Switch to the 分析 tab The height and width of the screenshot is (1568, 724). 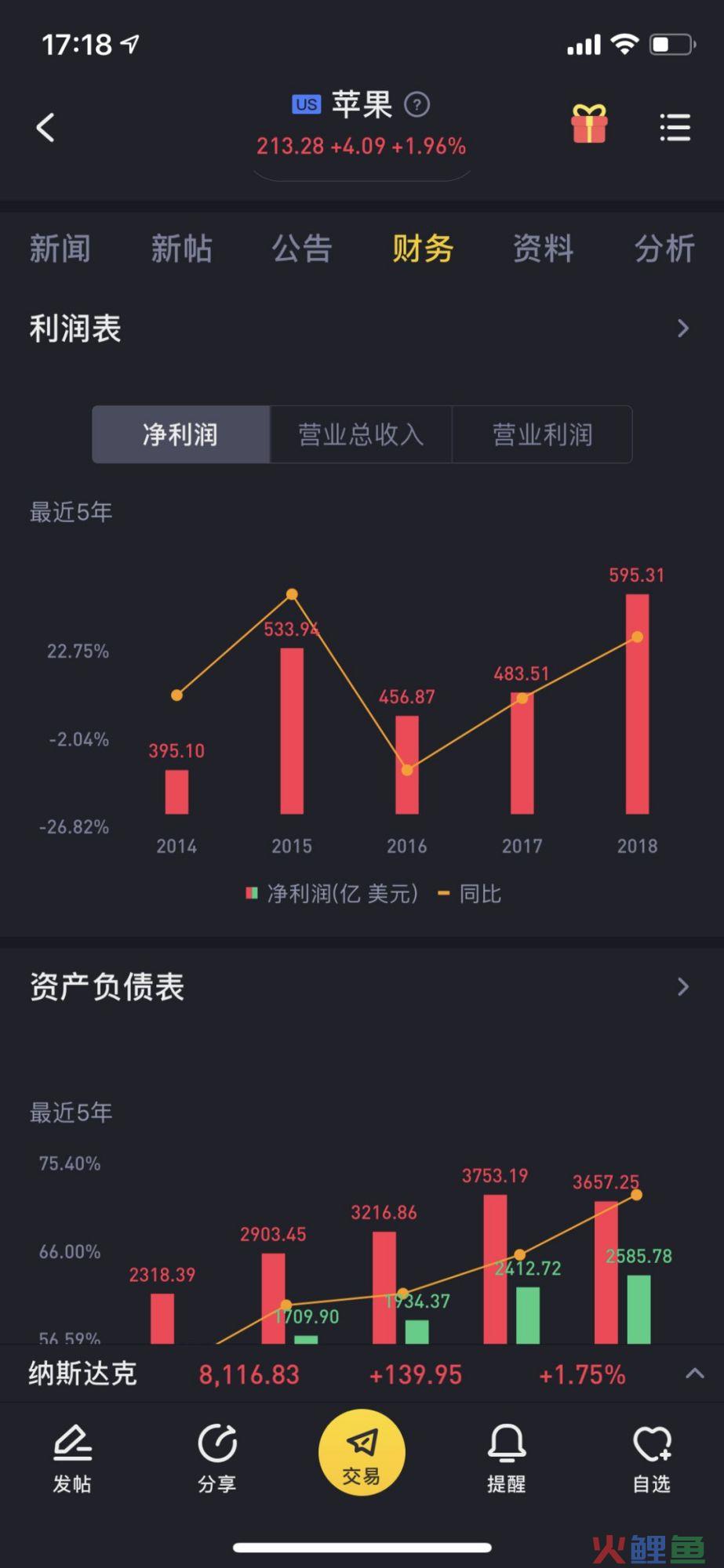[664, 249]
